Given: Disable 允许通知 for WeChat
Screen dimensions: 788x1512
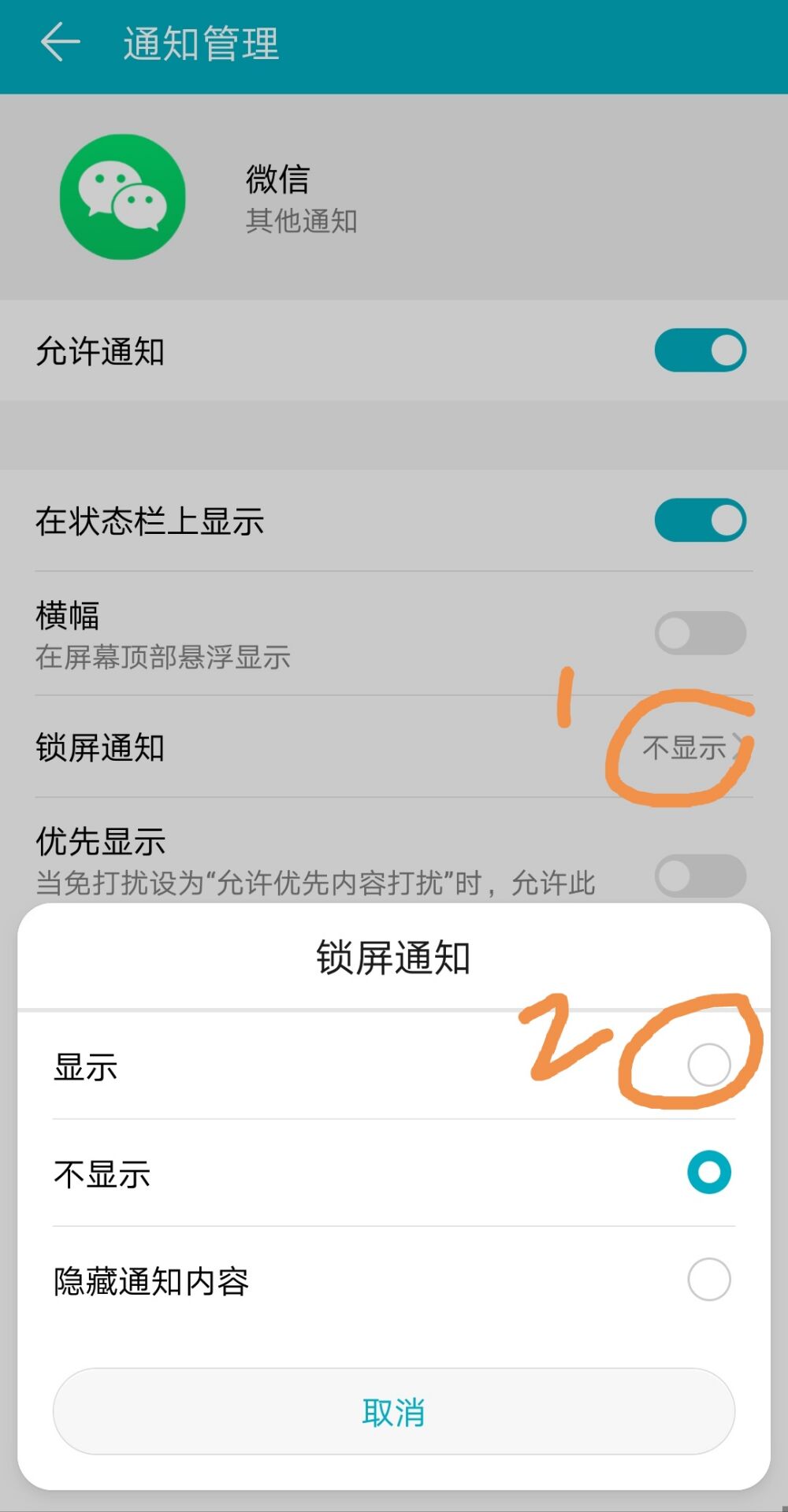Looking at the screenshot, I should pyautogui.click(x=700, y=351).
